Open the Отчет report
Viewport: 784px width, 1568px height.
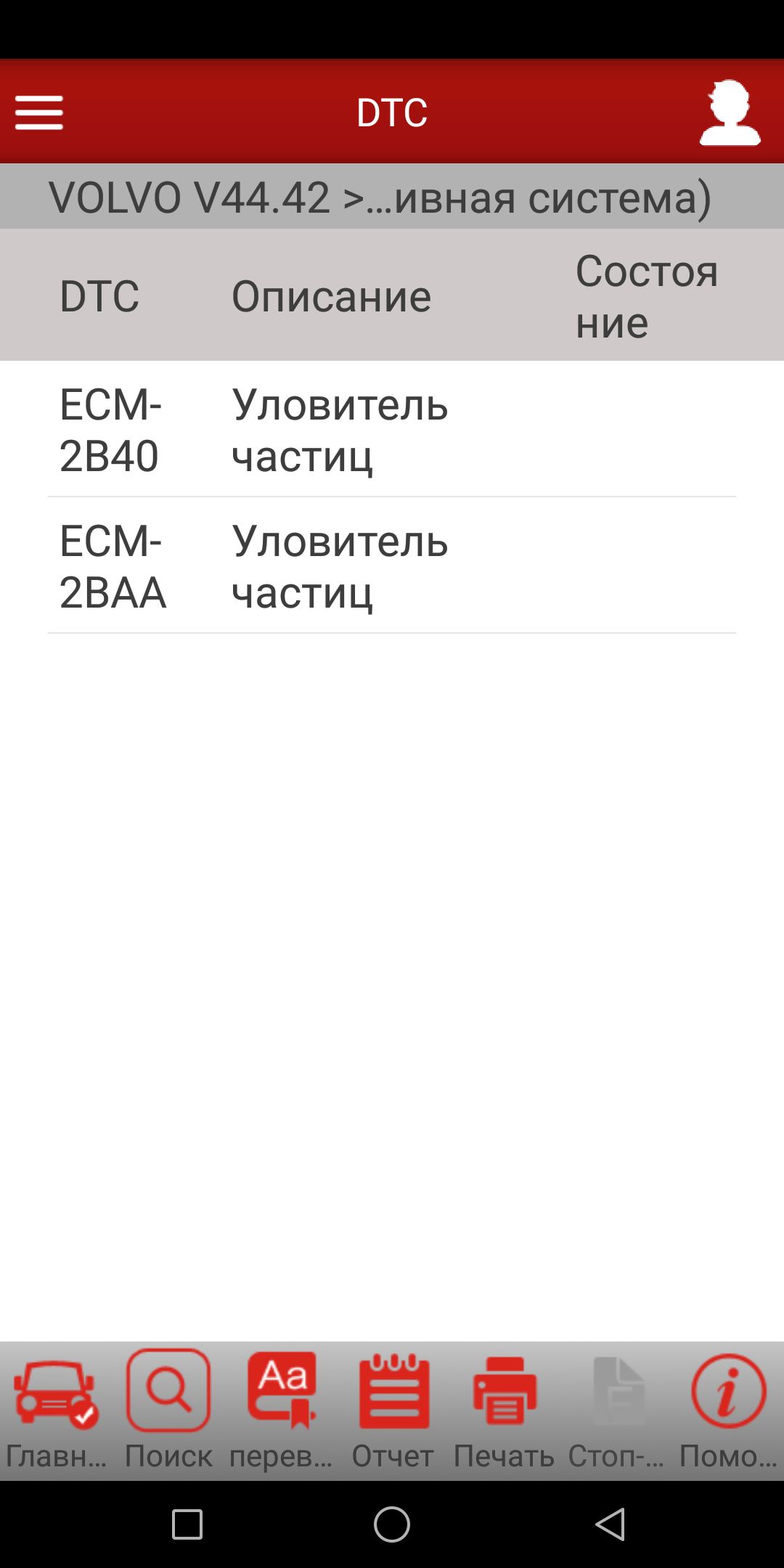pyautogui.click(x=393, y=1410)
